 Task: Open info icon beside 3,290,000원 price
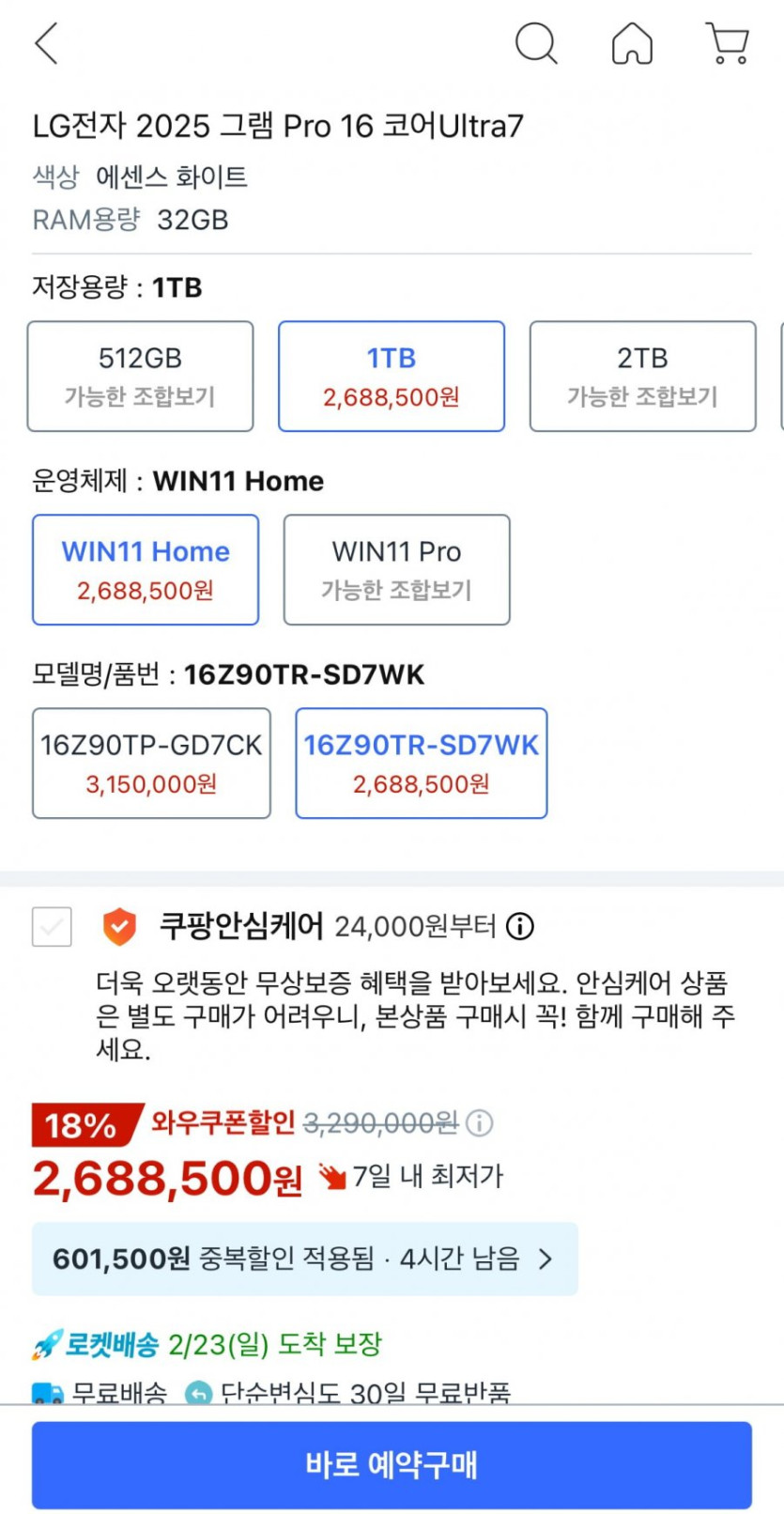(x=480, y=1123)
